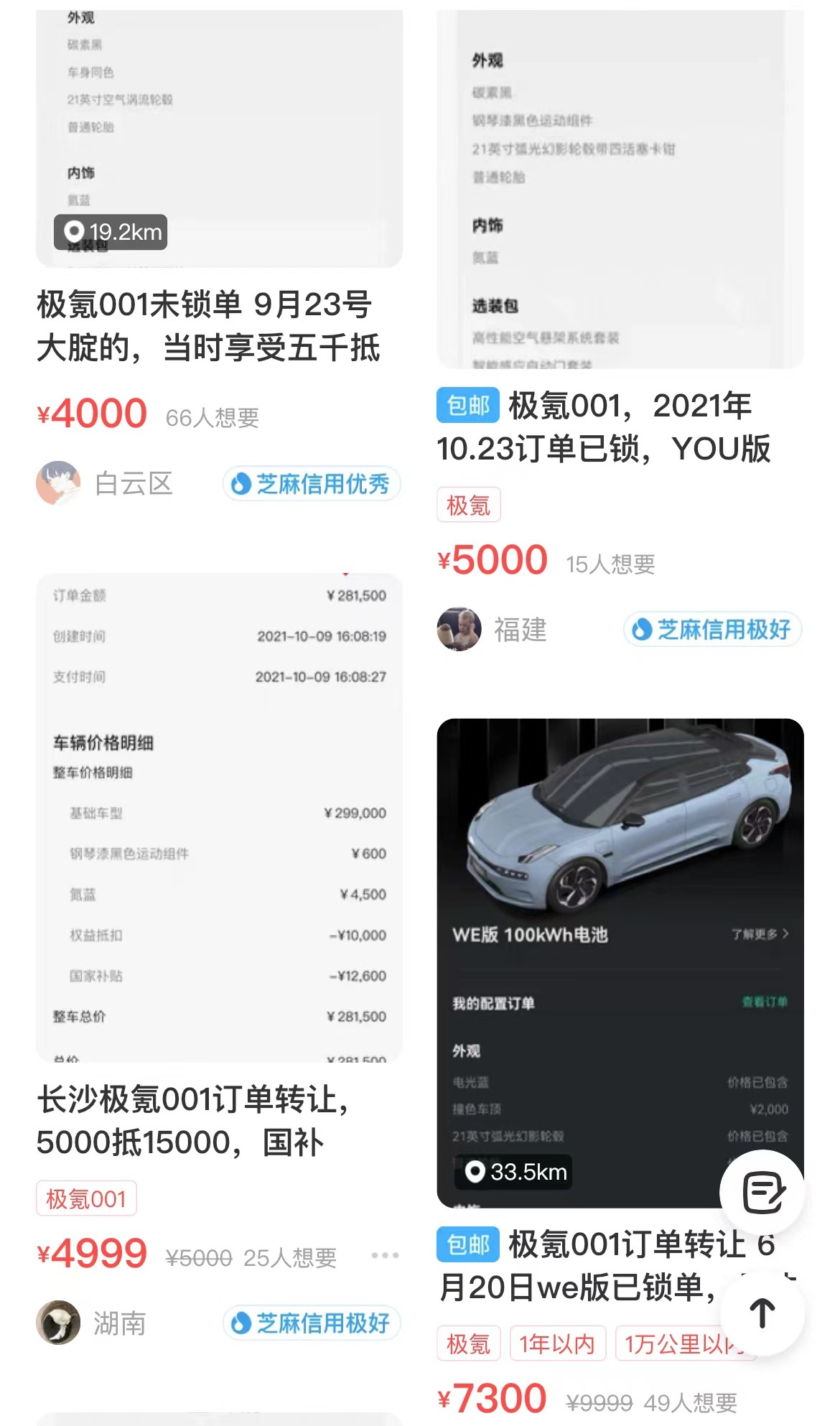Open the ¥5000 YOU版 order listing
Screen dimensions: 840x1426
(x=603, y=427)
